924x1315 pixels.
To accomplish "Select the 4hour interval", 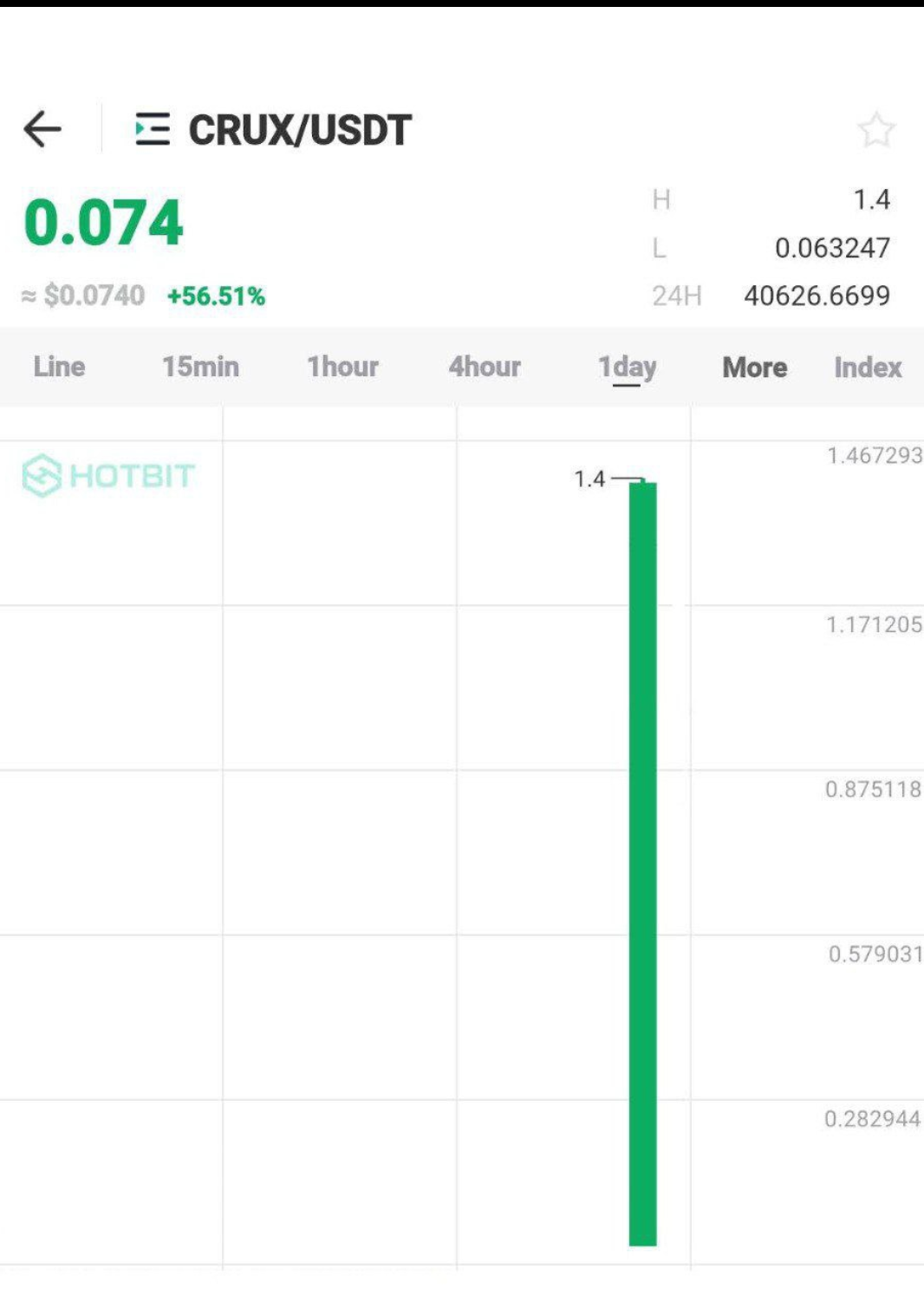I will point(485,367).
